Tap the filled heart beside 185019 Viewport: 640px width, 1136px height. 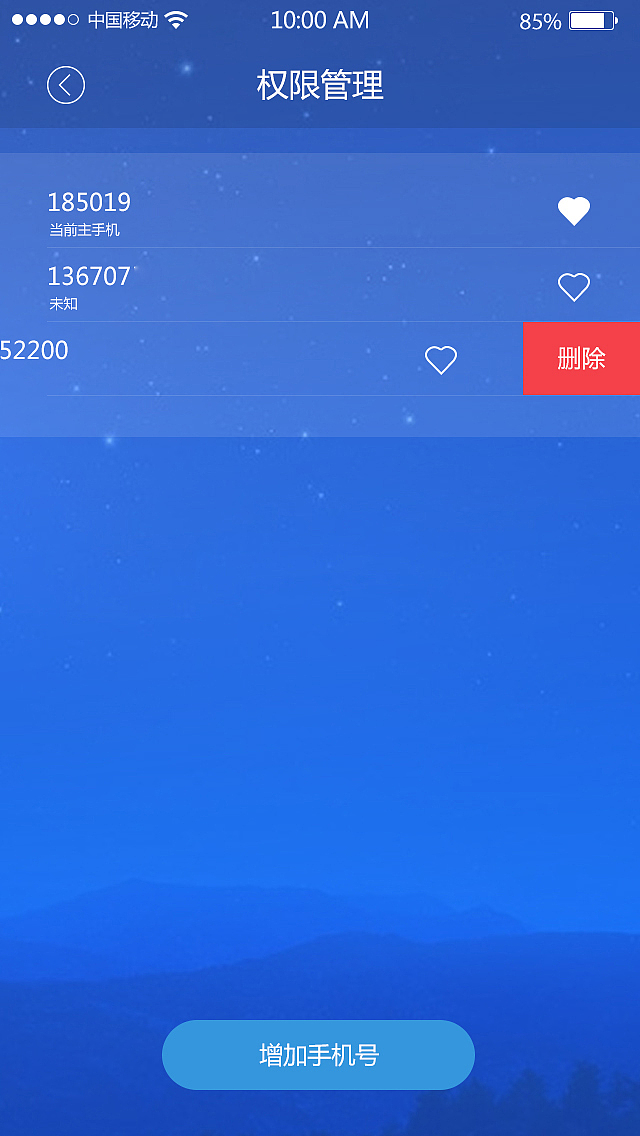573,212
